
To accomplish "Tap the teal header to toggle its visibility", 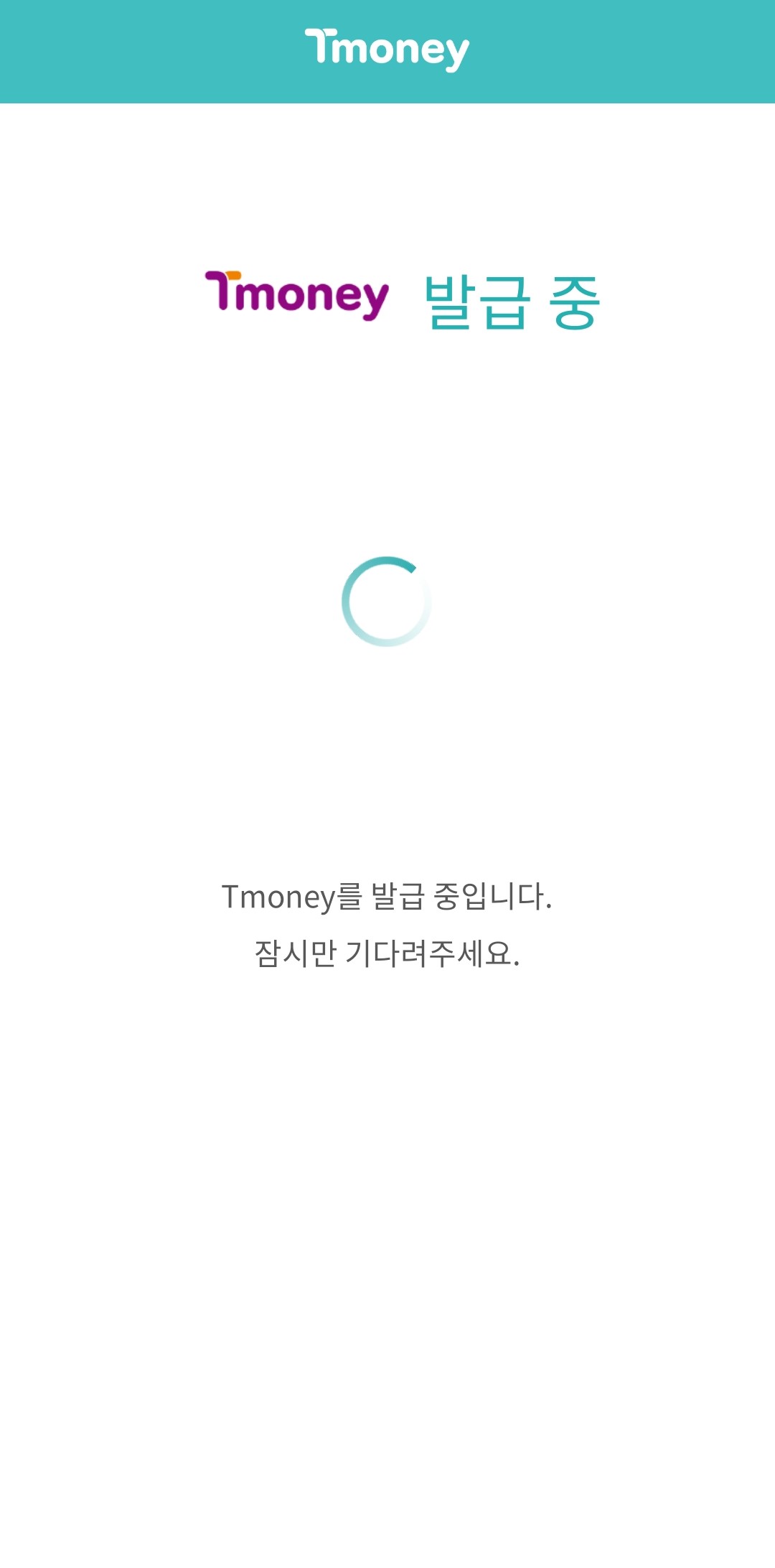I will (x=387, y=50).
